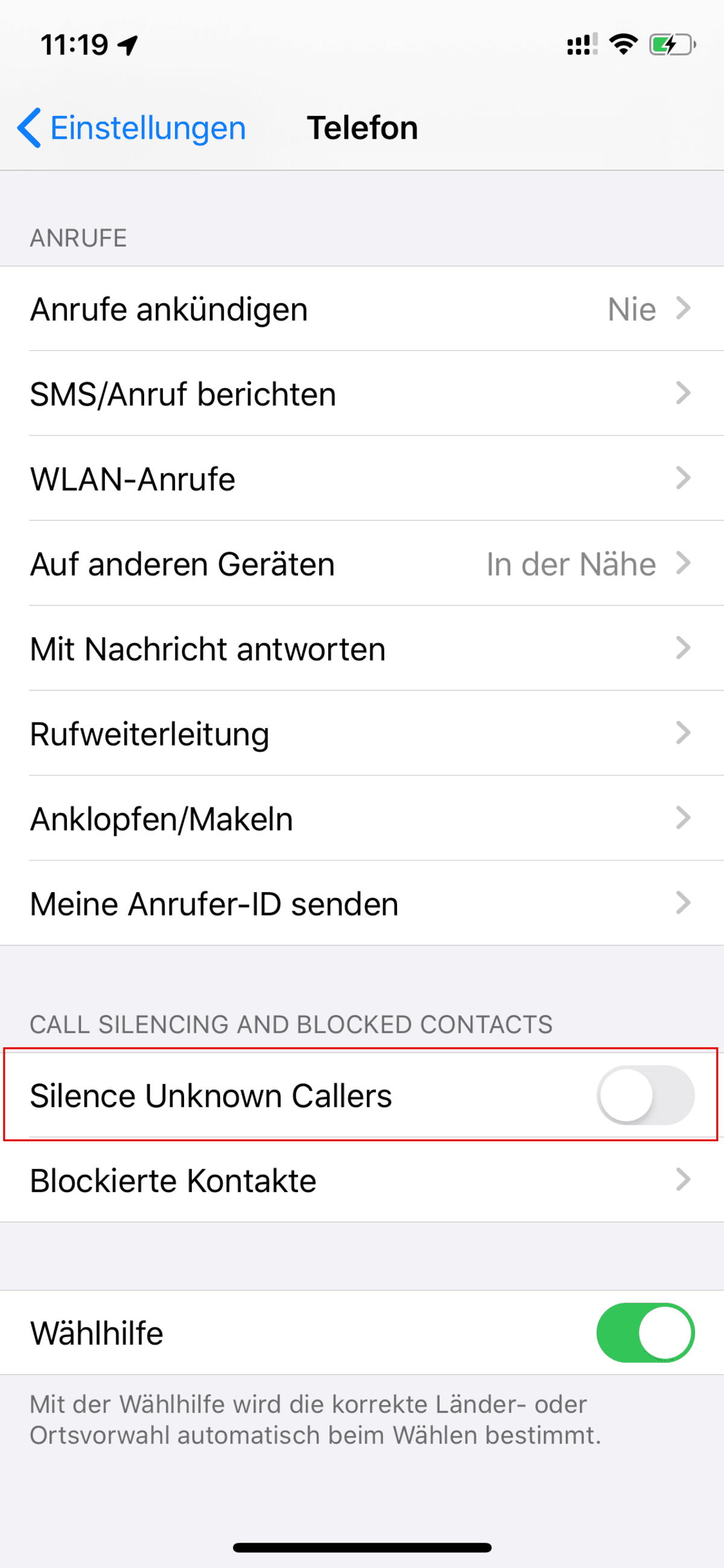Open Mit Nachricht antworten
The height and width of the screenshot is (1568, 724).
[362, 648]
